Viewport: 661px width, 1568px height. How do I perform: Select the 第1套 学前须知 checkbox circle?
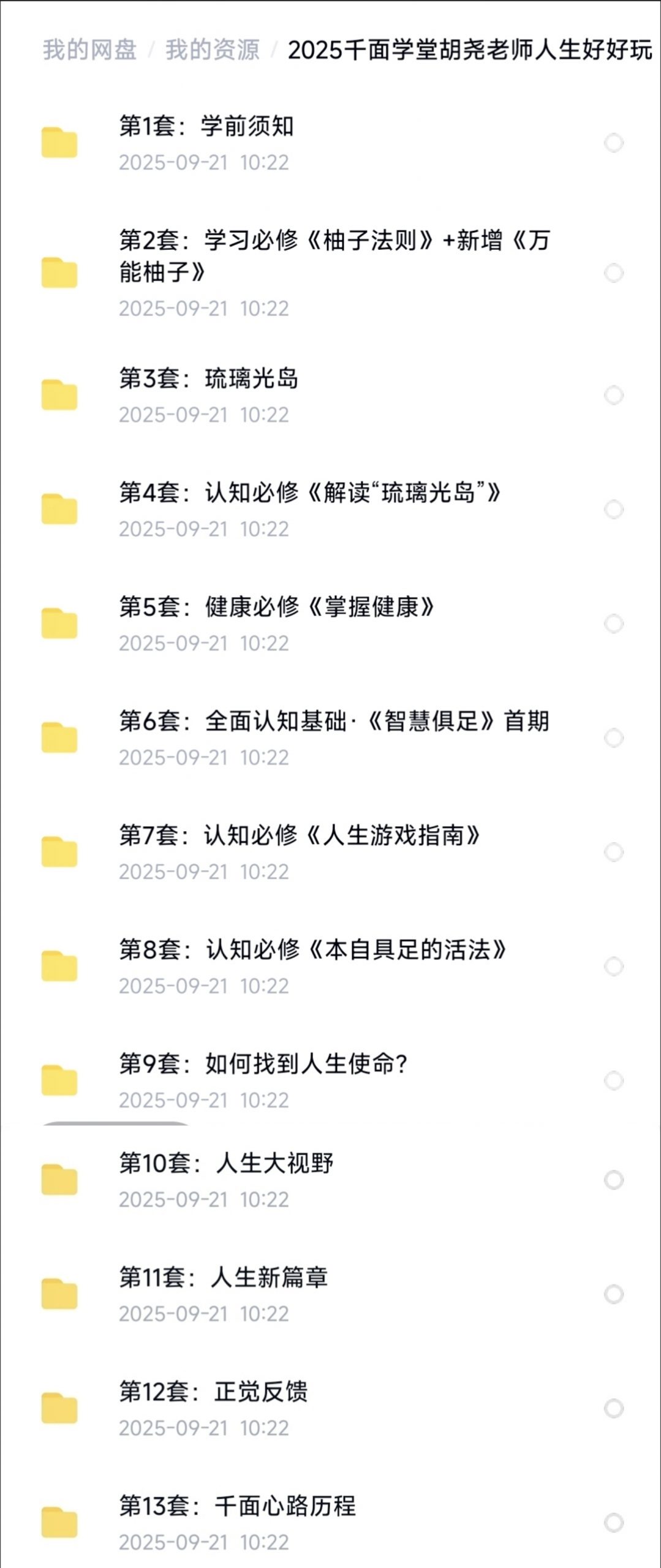tap(613, 143)
